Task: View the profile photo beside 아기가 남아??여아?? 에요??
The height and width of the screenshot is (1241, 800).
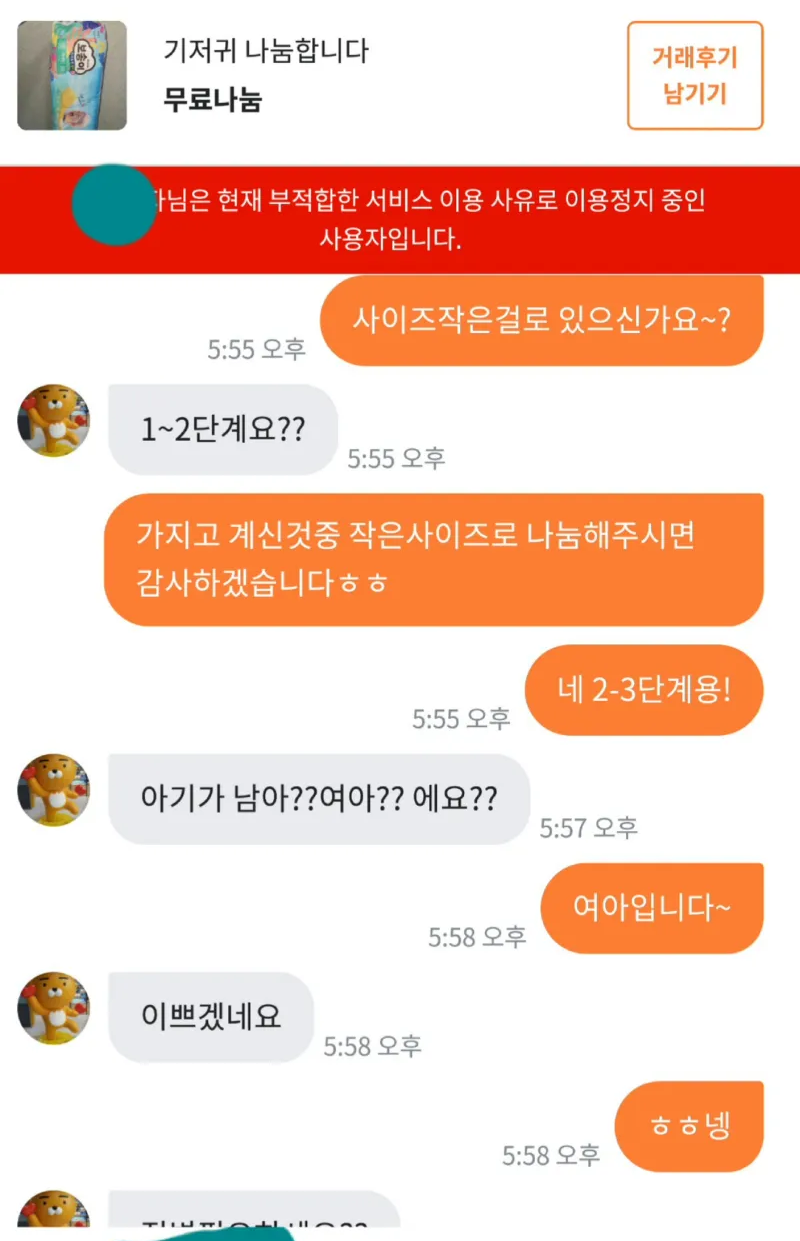Action: pos(54,790)
